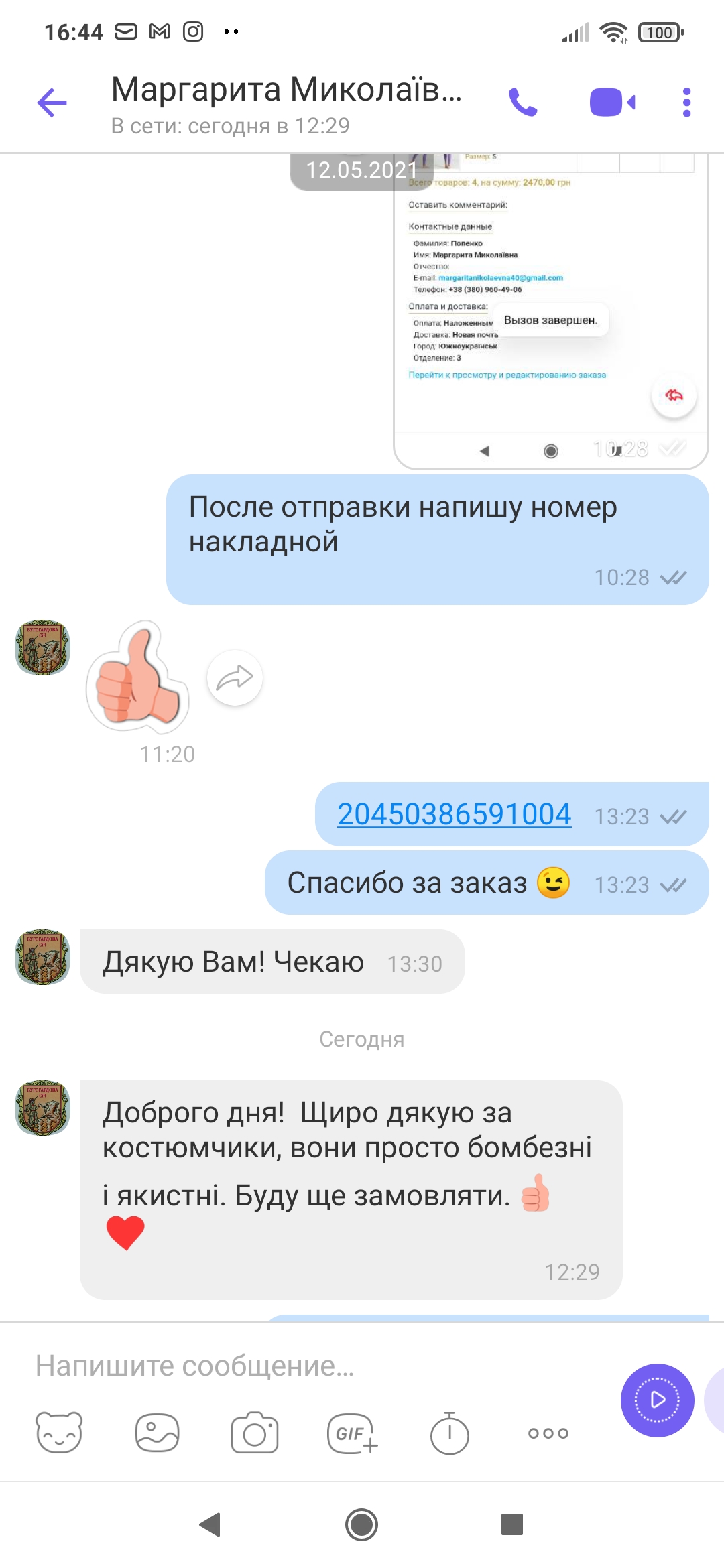
Task: Open the chat overflow menu
Action: (x=686, y=103)
